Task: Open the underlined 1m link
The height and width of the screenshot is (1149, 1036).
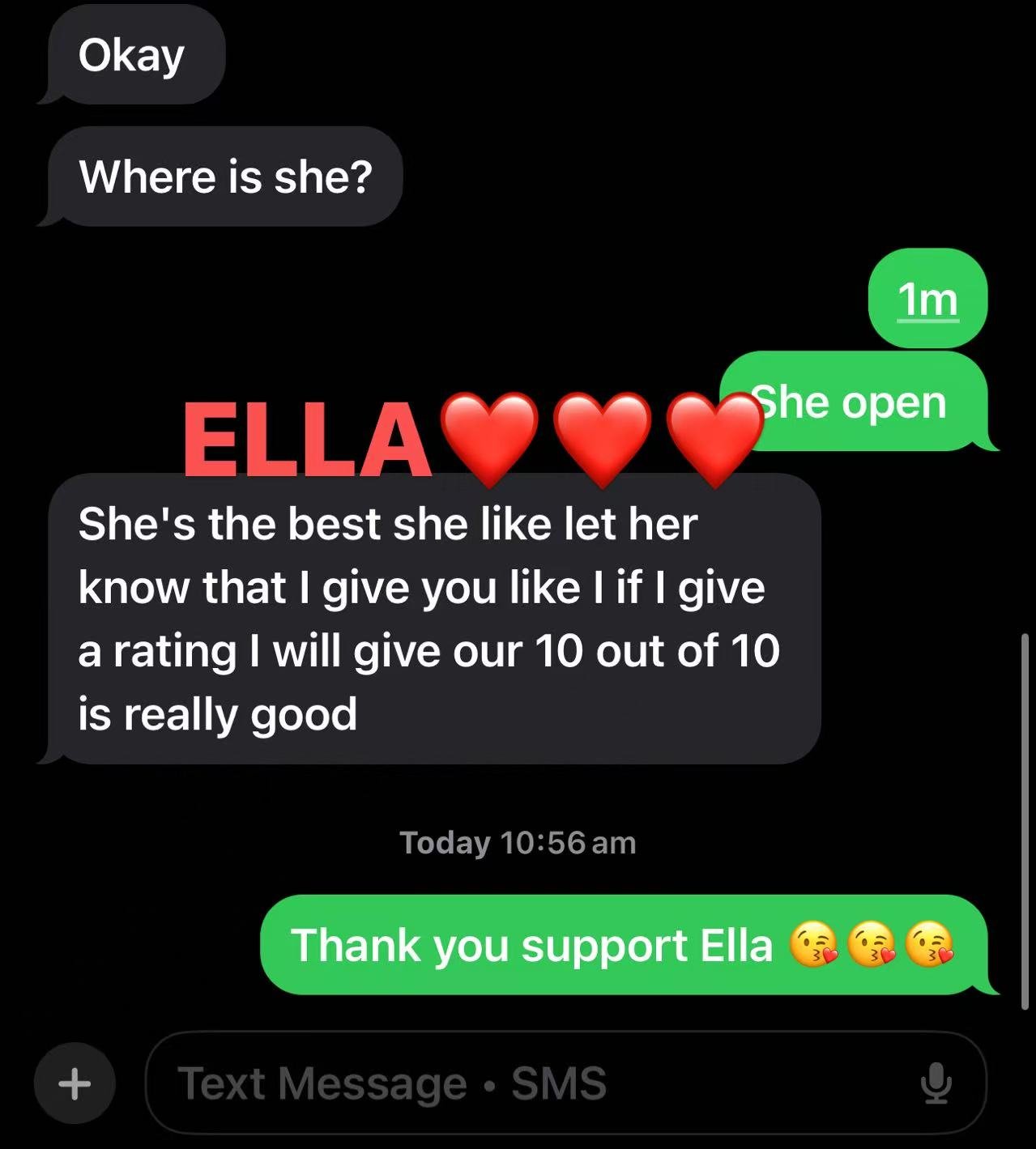Action: coord(927,300)
